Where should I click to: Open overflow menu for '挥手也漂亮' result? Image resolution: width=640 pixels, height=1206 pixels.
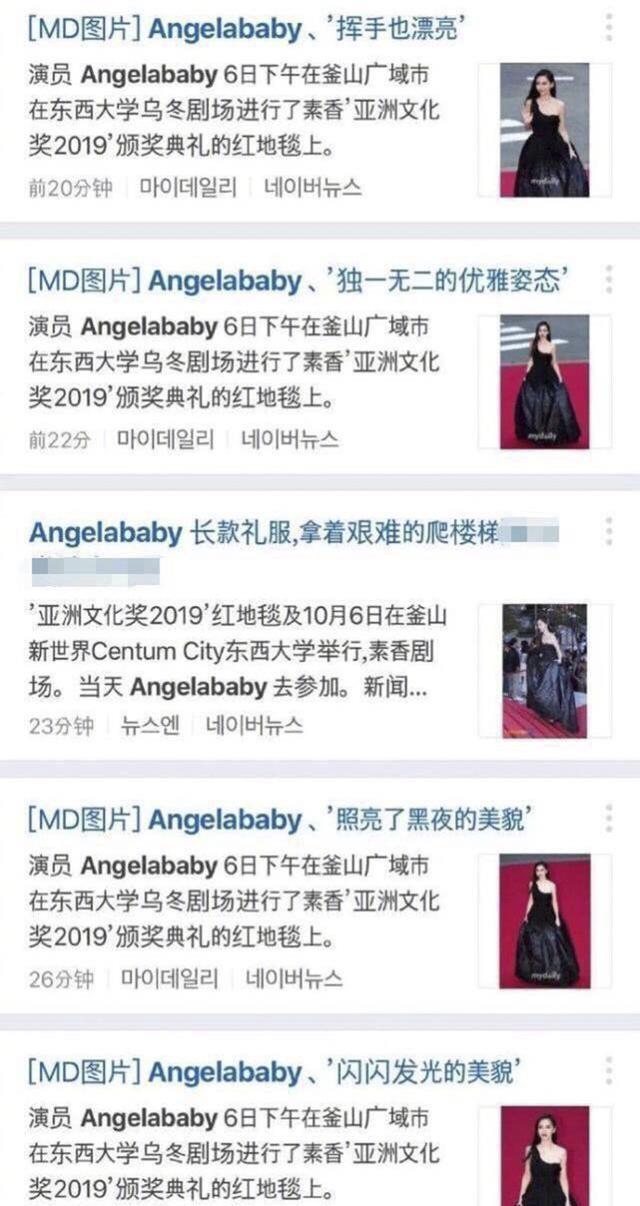(610, 29)
